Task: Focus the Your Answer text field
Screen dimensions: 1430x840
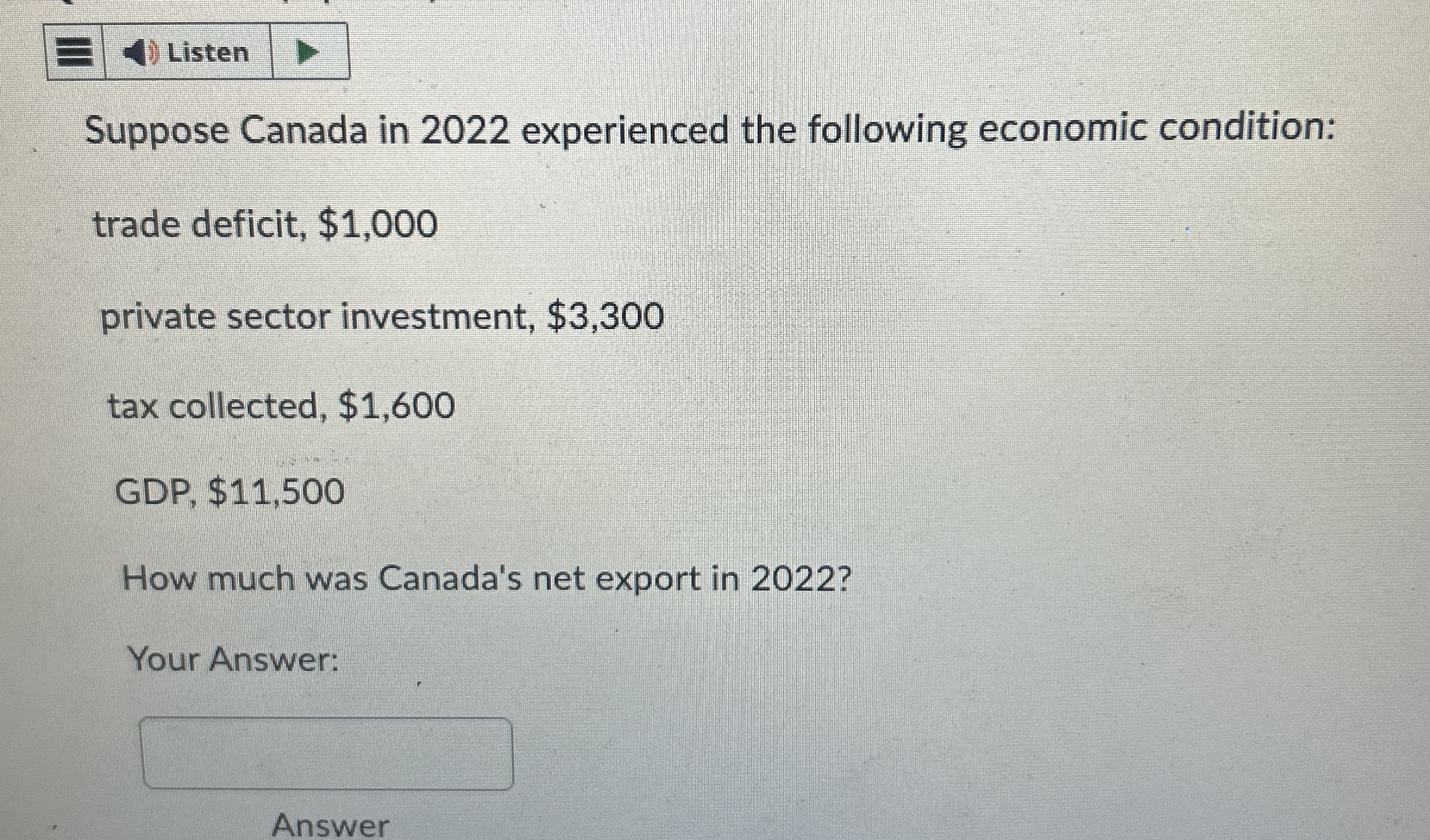Action: pyautogui.click(x=327, y=754)
